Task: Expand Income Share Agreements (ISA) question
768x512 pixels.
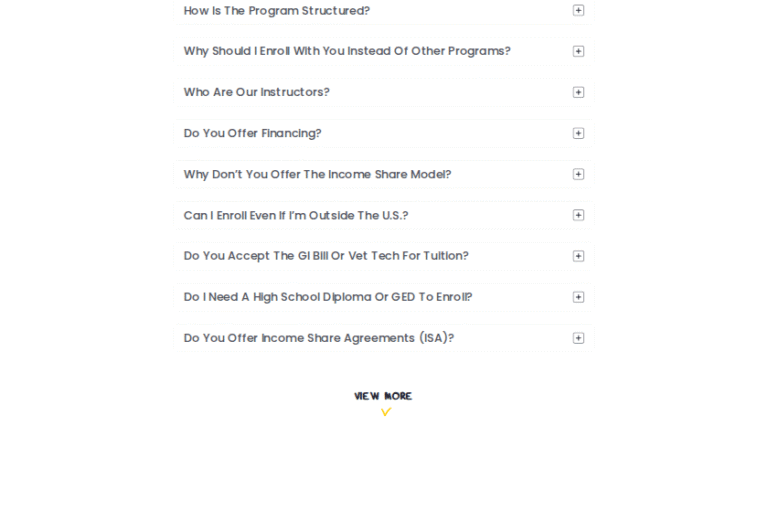Action: [578, 338]
